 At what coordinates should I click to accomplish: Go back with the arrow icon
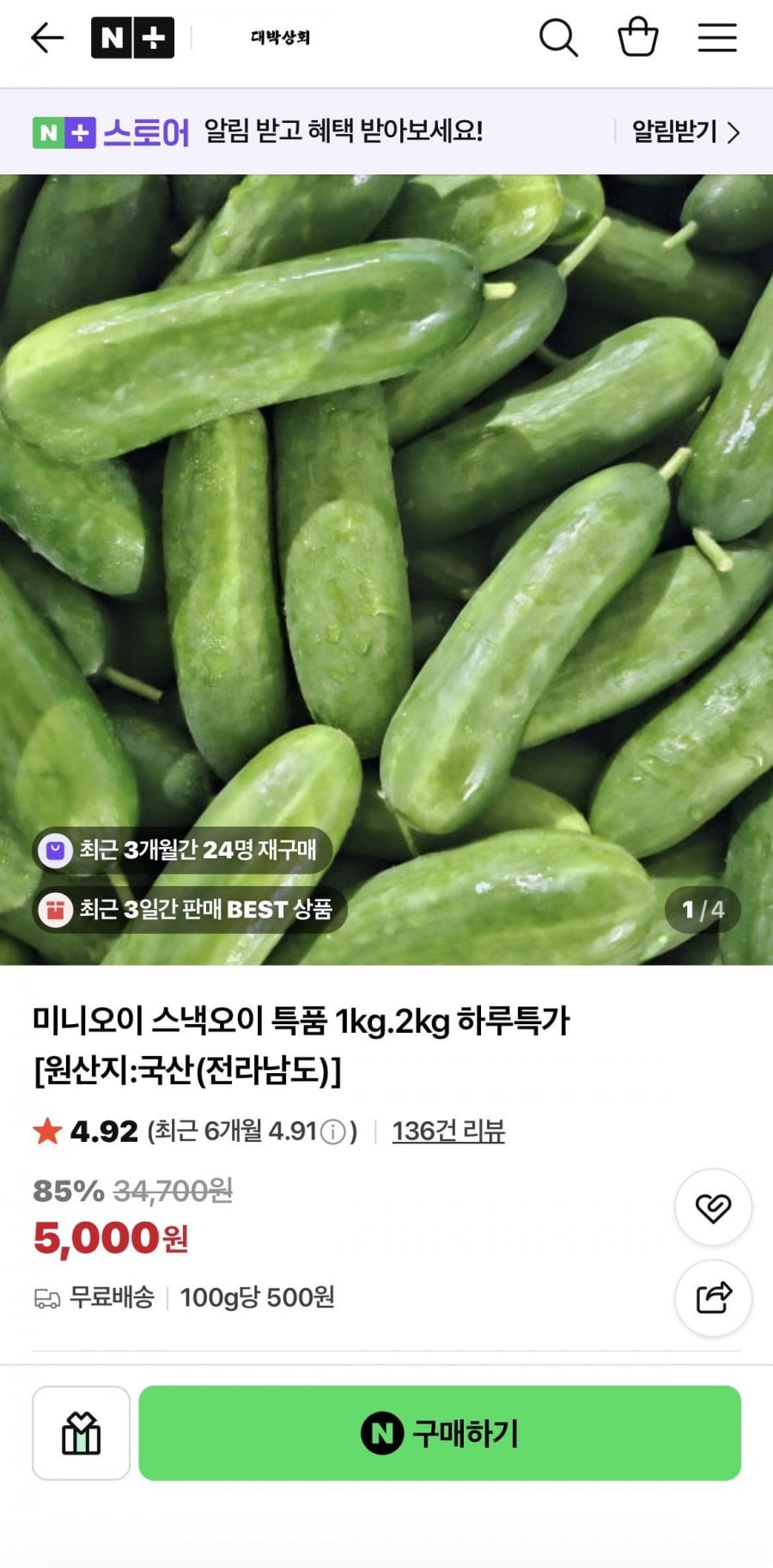(x=47, y=38)
